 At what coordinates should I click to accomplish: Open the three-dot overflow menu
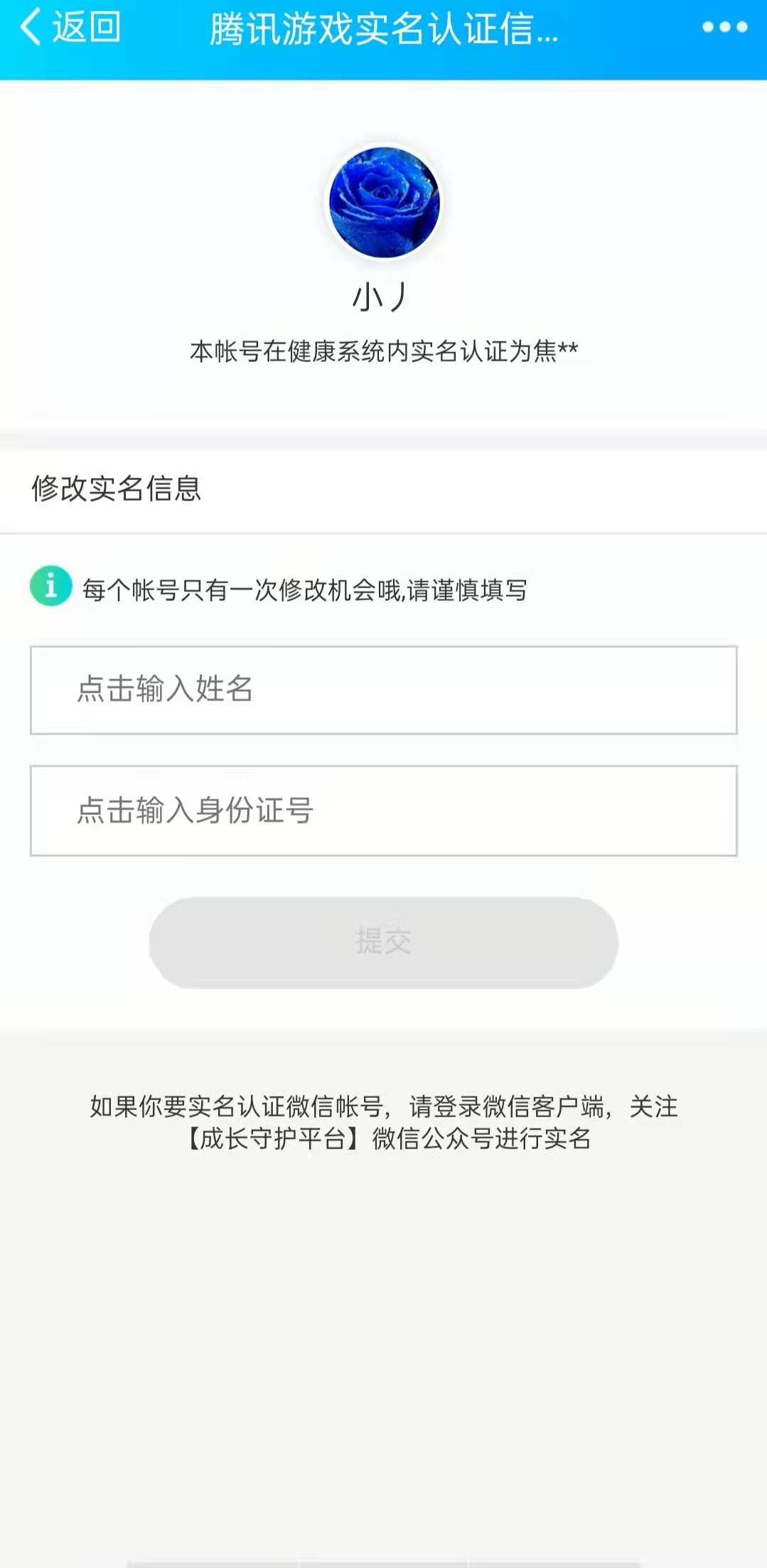click(724, 28)
